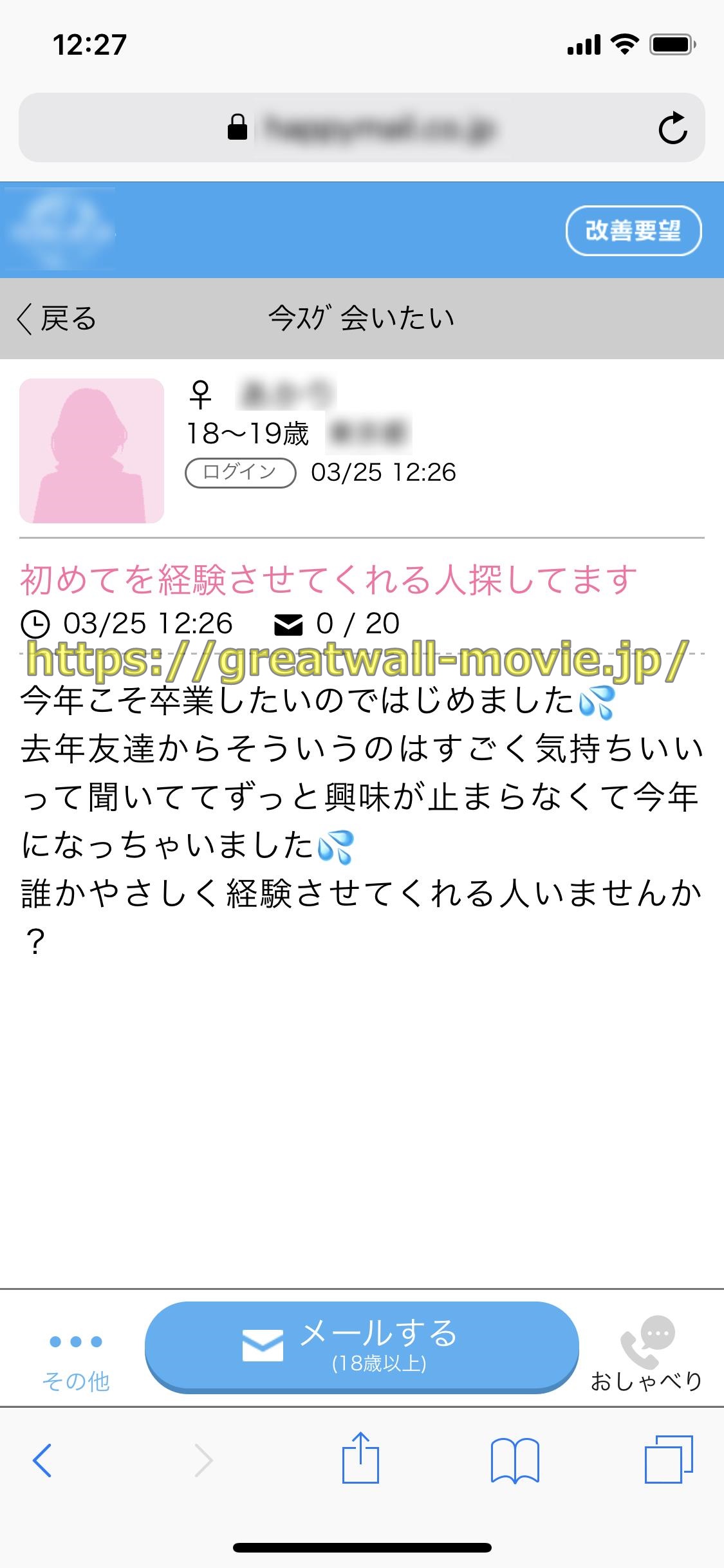
Task: Open the その他 more options
Action: (x=76, y=1354)
